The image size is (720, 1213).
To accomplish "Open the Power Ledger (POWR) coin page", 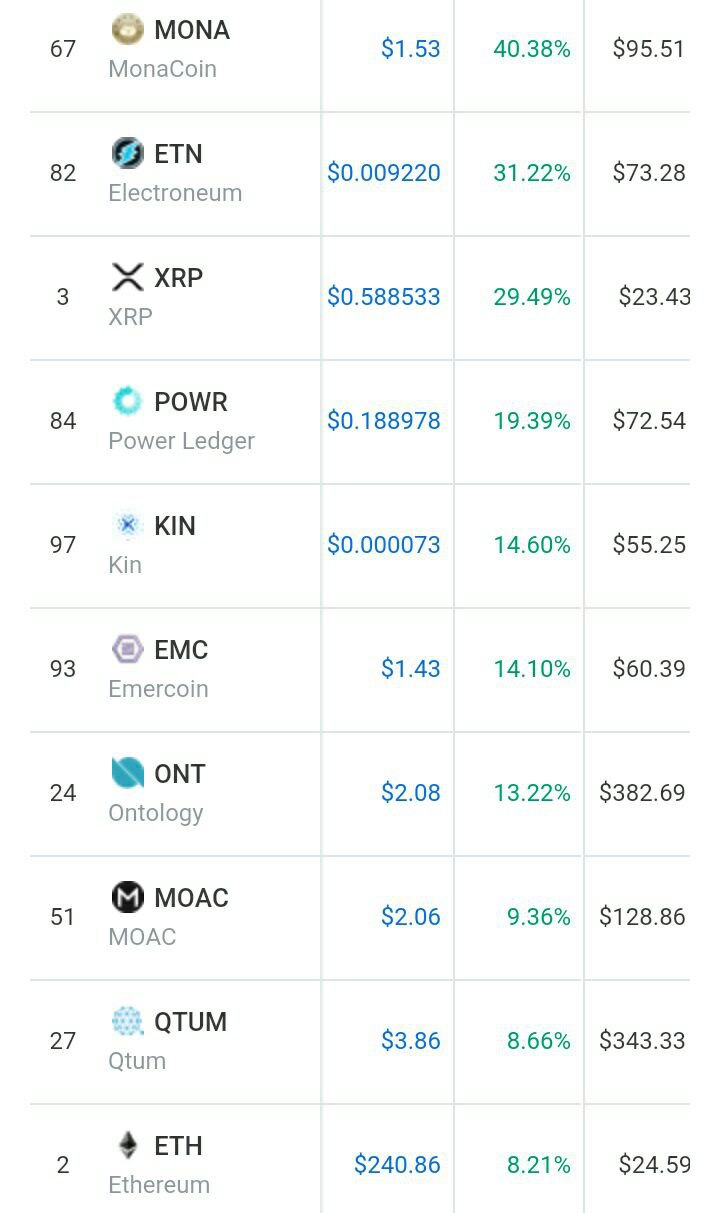I will [x=181, y=420].
